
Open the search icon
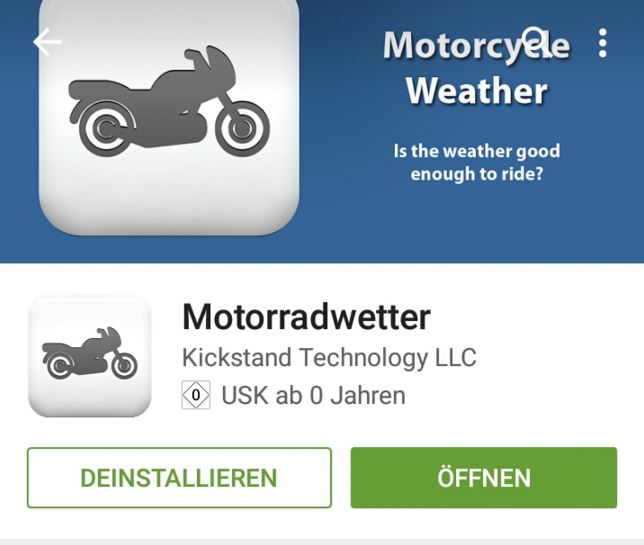(x=537, y=42)
